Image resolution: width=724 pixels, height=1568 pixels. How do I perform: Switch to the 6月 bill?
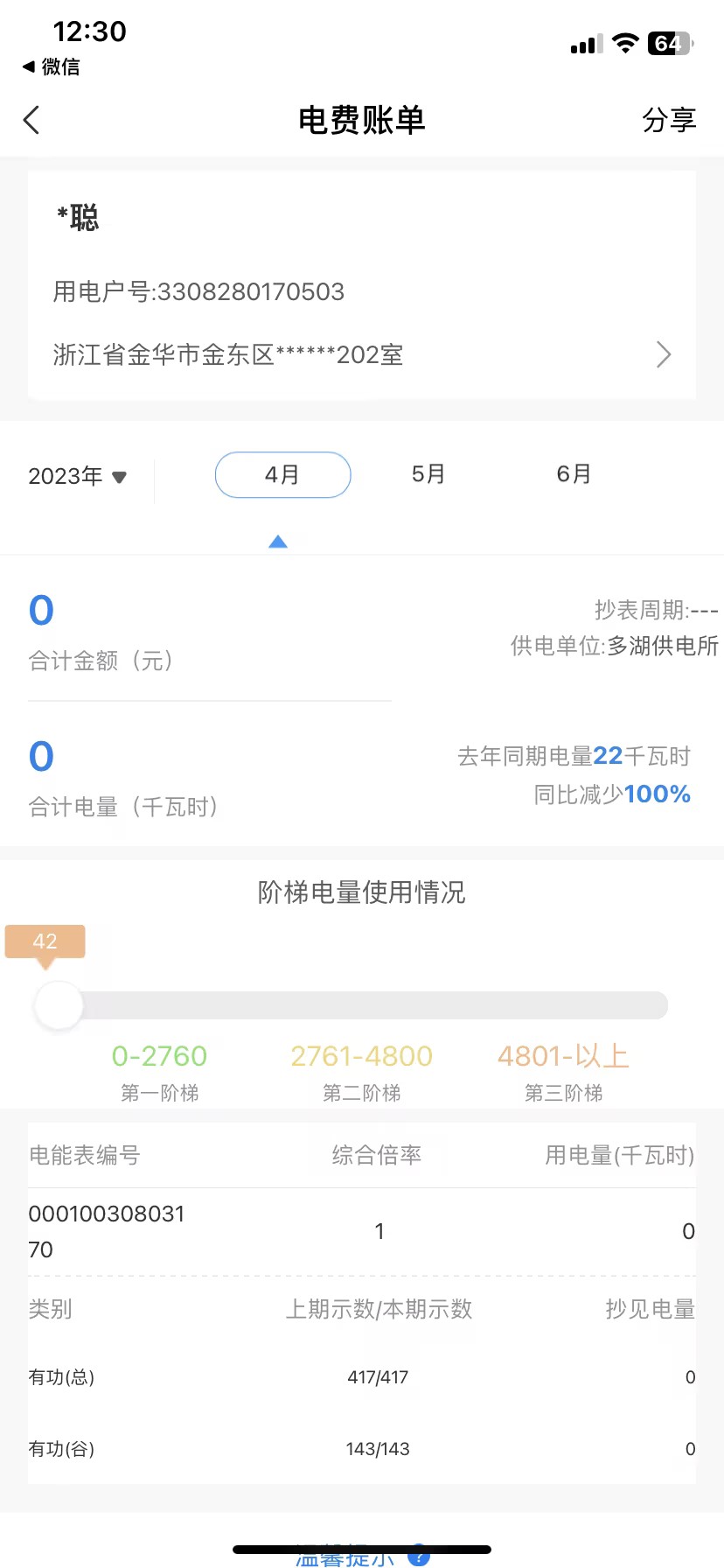(x=574, y=474)
